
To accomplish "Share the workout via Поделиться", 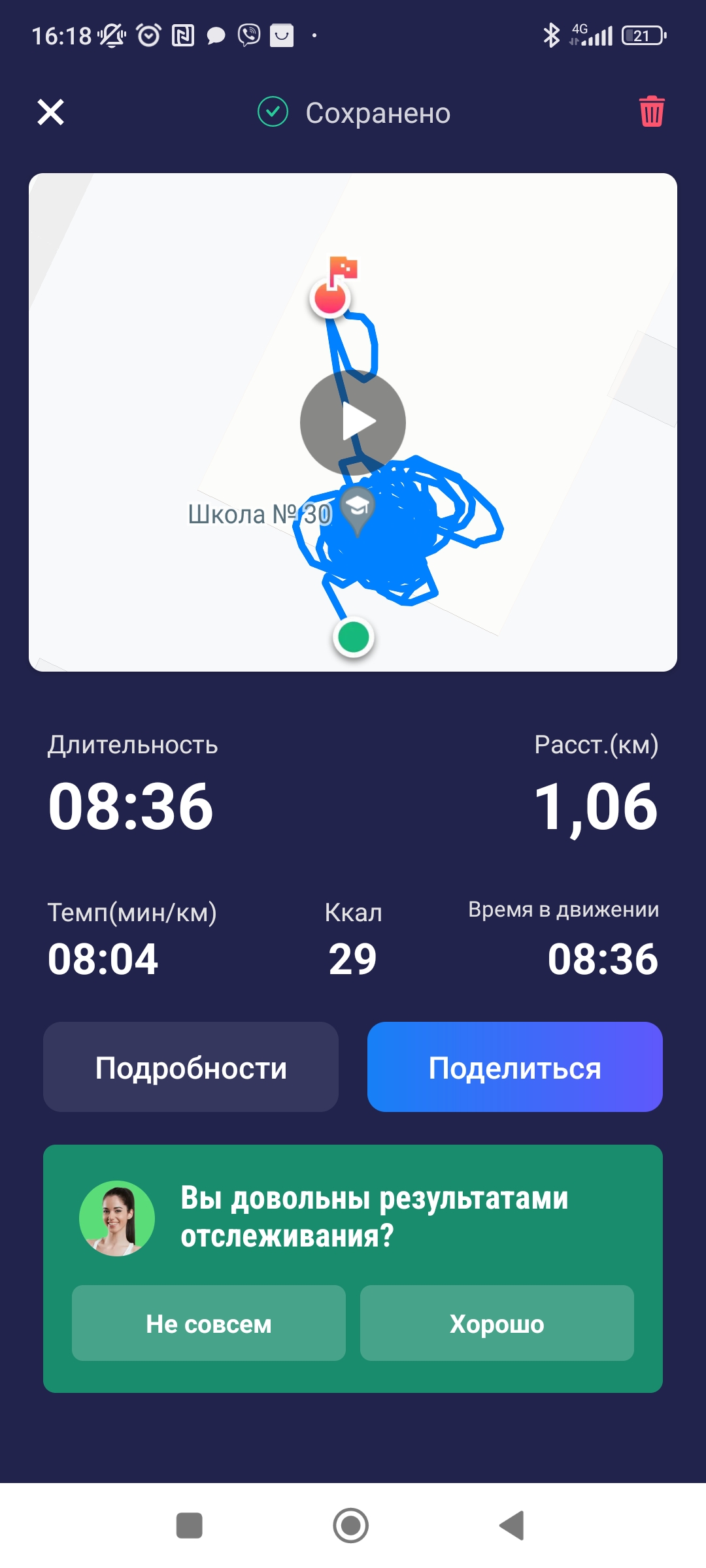I will [x=514, y=1068].
